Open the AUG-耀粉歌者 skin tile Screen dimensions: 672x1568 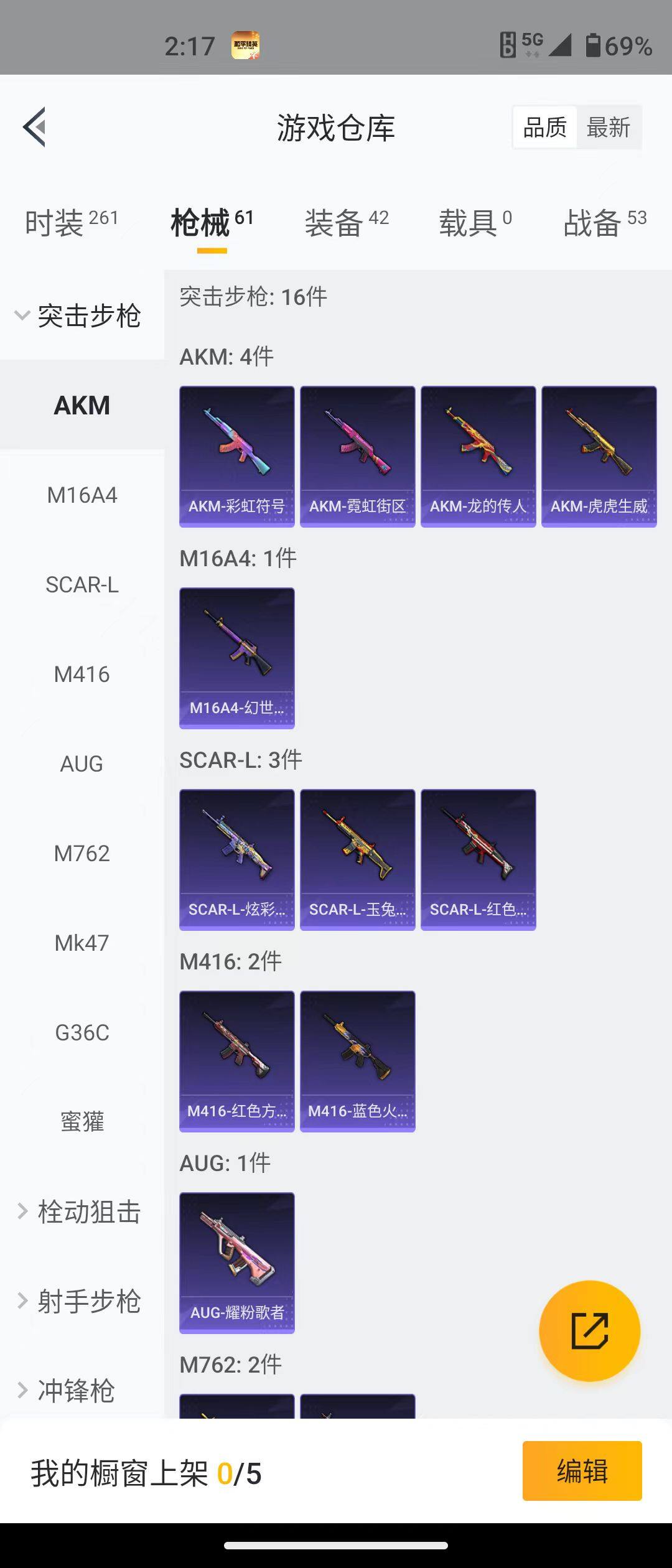[x=236, y=1262]
